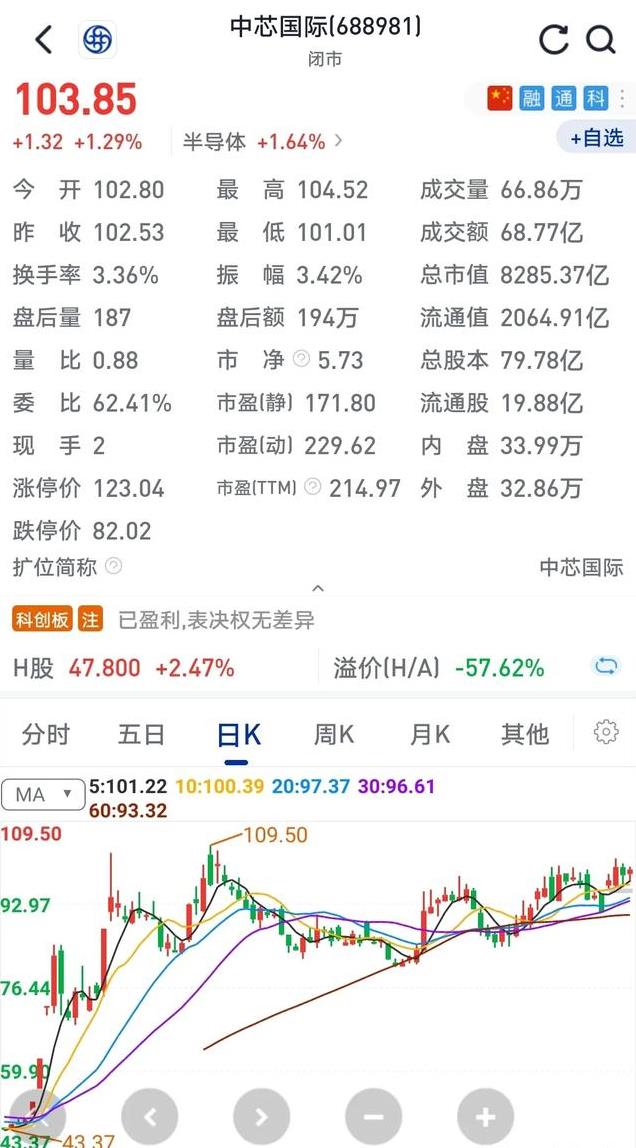Add stock with +自选 button
Screen dimensions: 636x1148
(596, 137)
